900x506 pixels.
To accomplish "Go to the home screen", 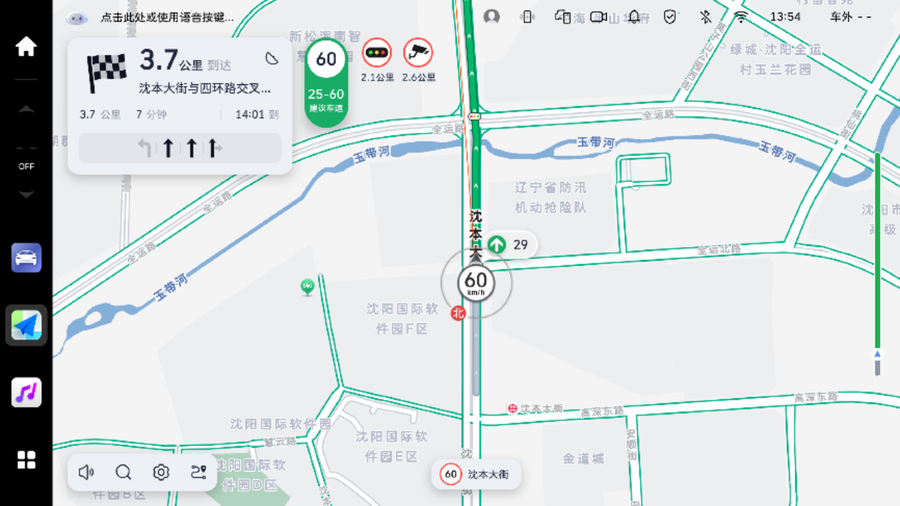I will click(26, 46).
